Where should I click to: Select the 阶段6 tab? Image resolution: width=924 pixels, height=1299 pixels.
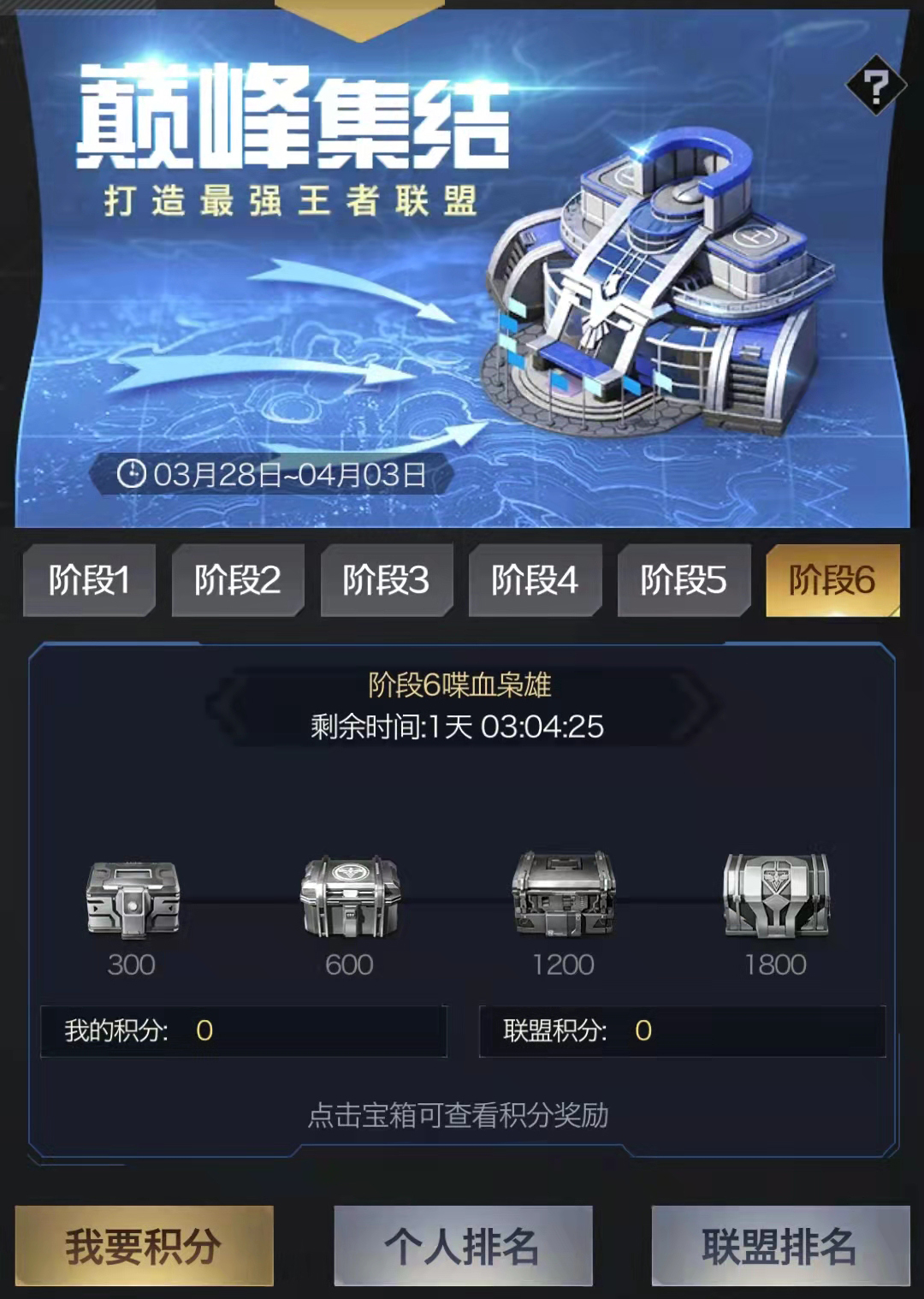coord(832,580)
